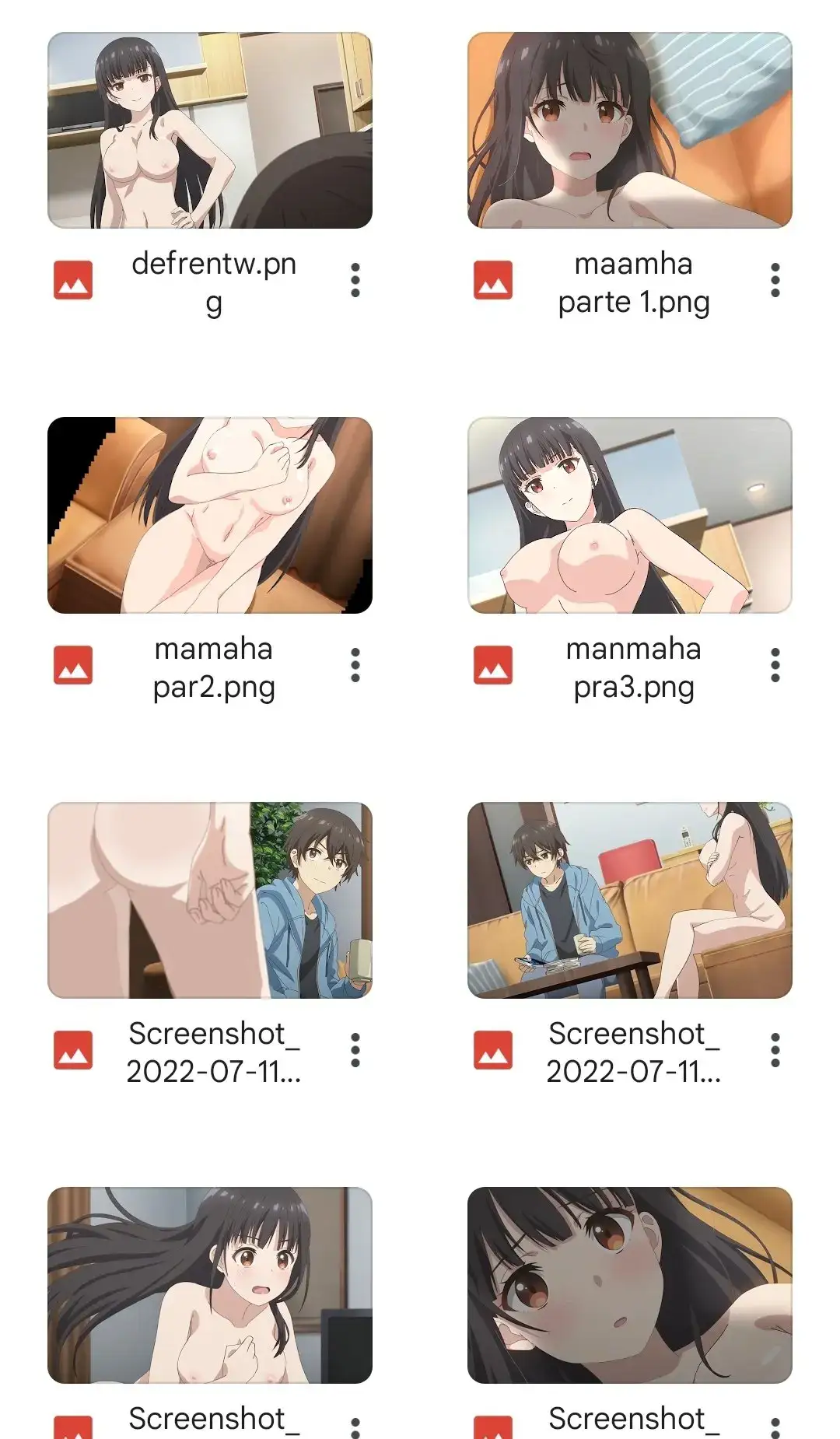This screenshot has width=840, height=1439.
Task: Show the overflow menu for mamaha par2.png
Action: pos(355,665)
